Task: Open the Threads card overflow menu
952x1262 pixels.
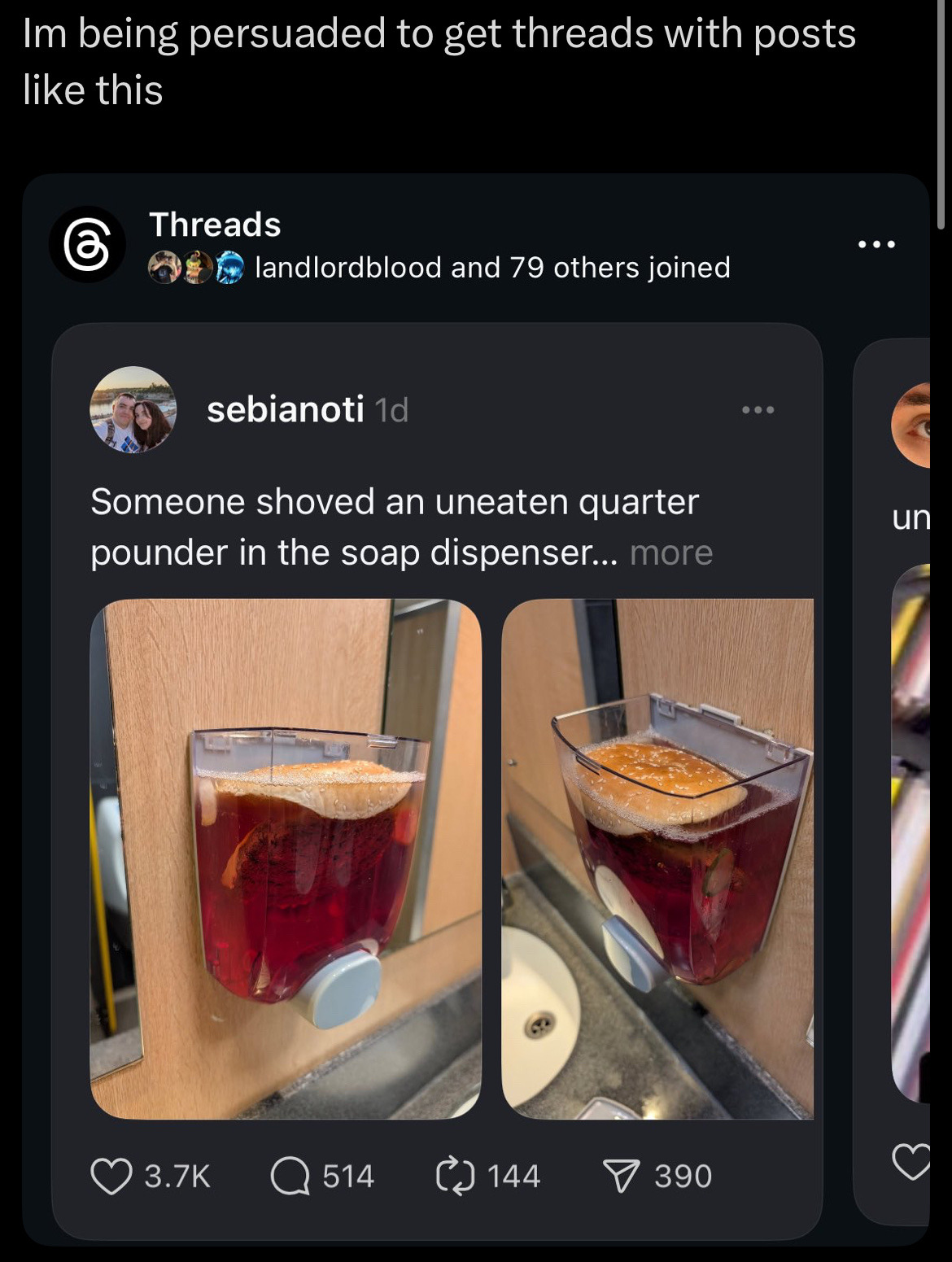Action: [876, 244]
